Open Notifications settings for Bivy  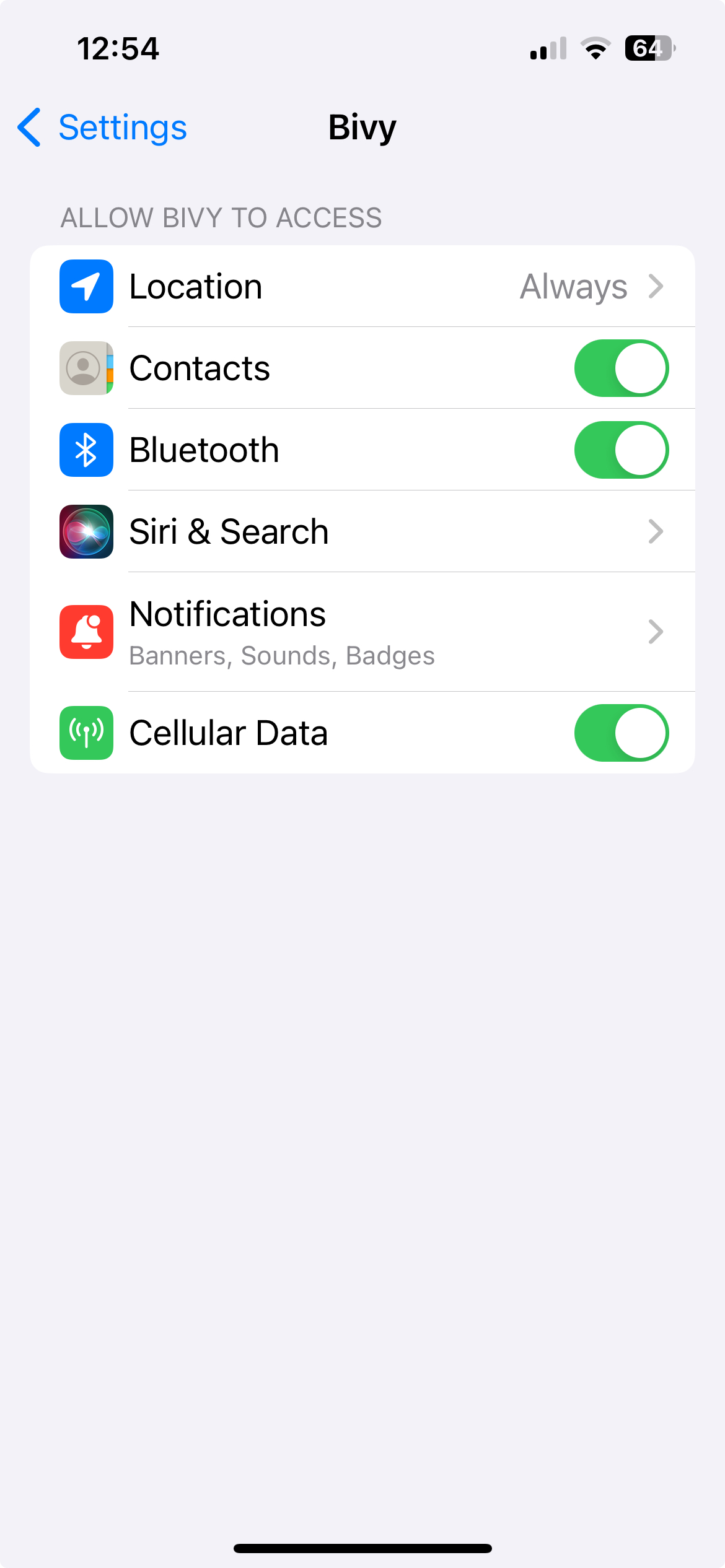click(x=362, y=632)
